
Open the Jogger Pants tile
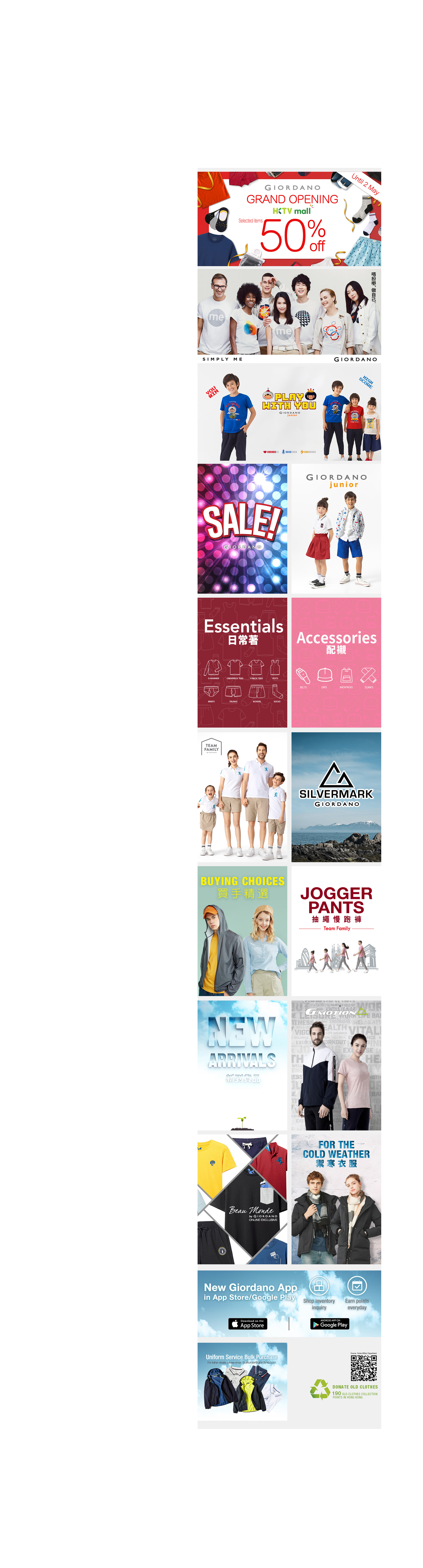point(336,930)
